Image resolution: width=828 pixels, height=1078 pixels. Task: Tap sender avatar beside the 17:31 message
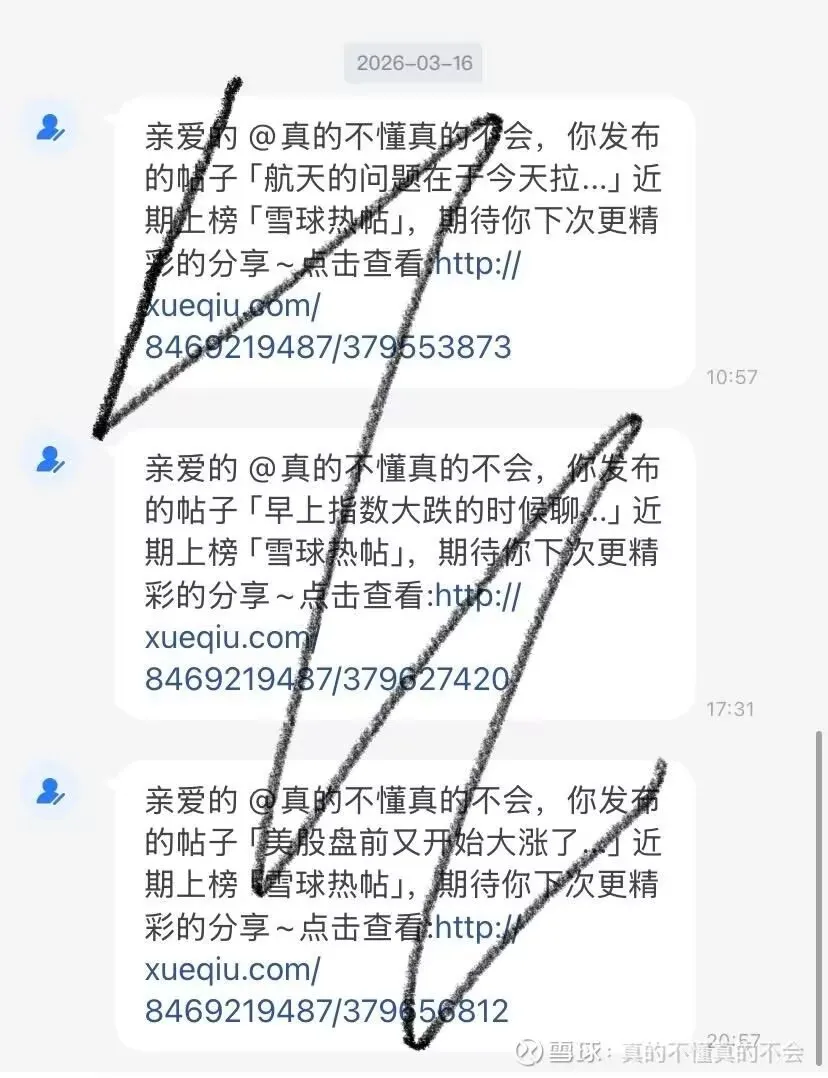pos(50,460)
